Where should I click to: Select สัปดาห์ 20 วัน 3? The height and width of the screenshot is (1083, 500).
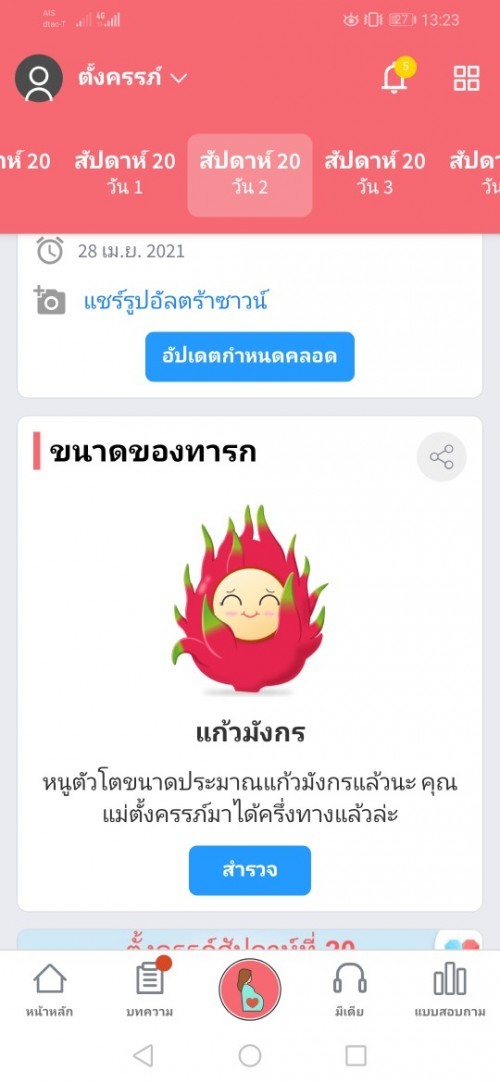pos(375,174)
